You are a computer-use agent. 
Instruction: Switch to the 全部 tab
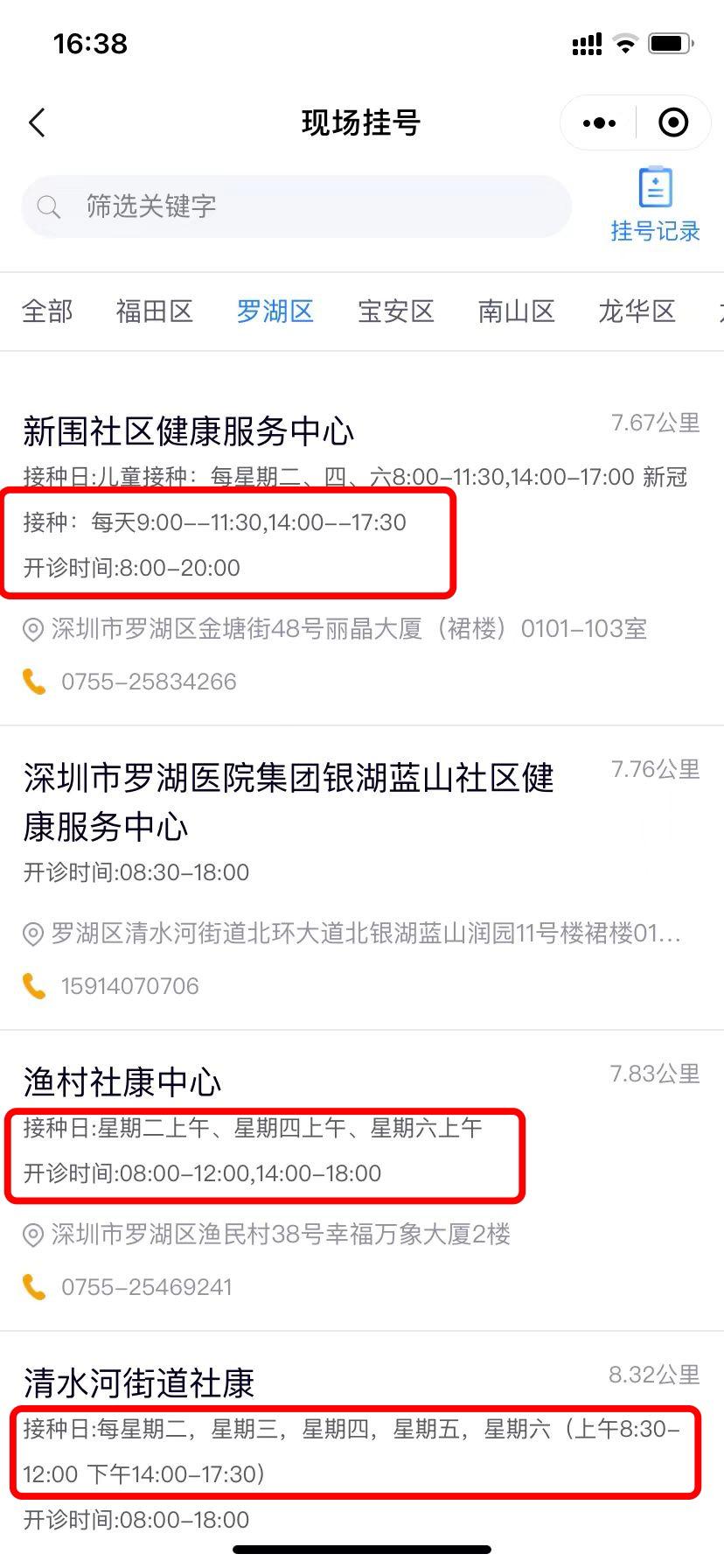coord(47,311)
